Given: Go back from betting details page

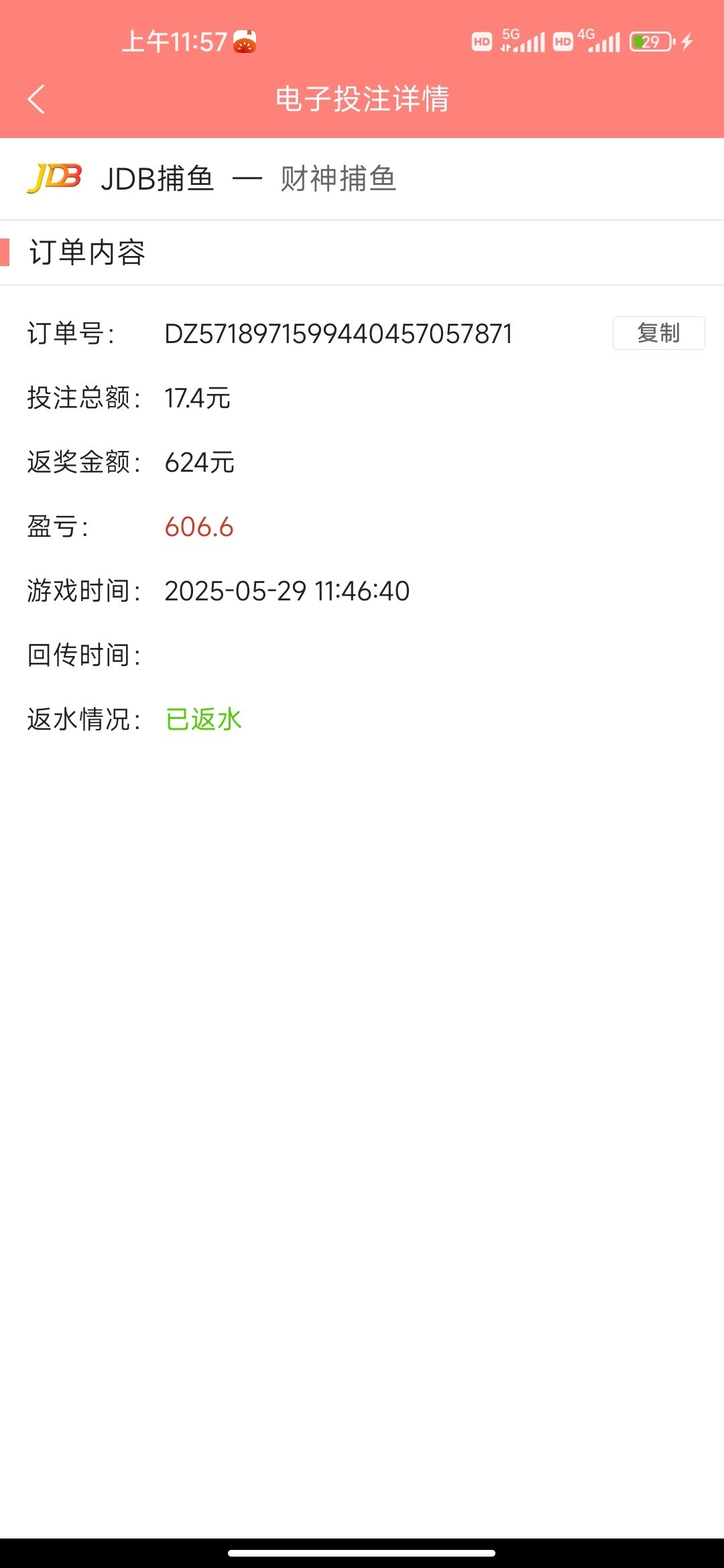Looking at the screenshot, I should (37, 99).
